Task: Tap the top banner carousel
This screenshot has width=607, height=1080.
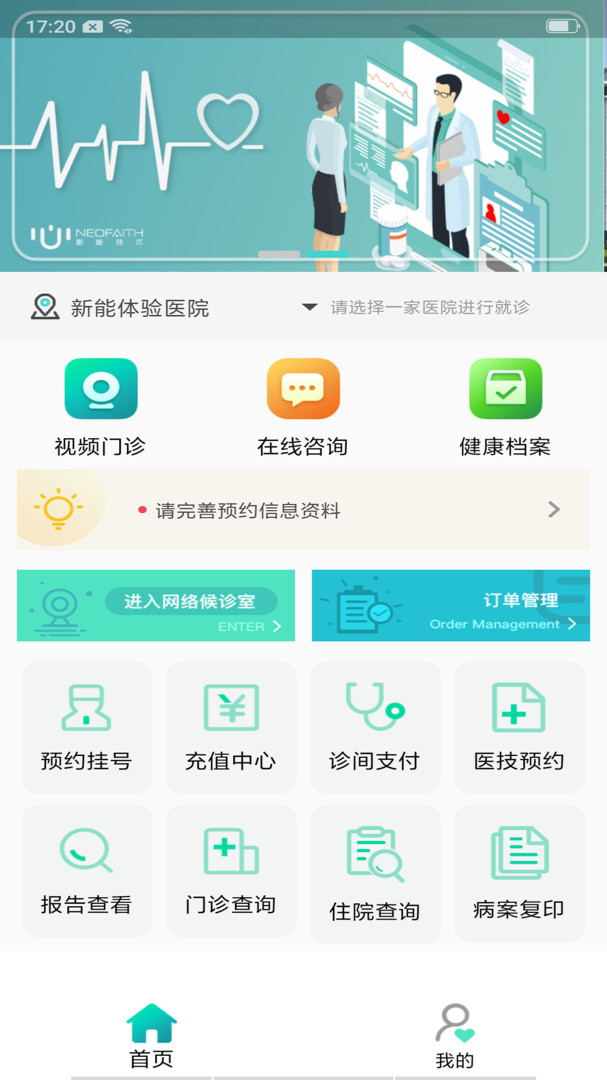Action: 303,136
